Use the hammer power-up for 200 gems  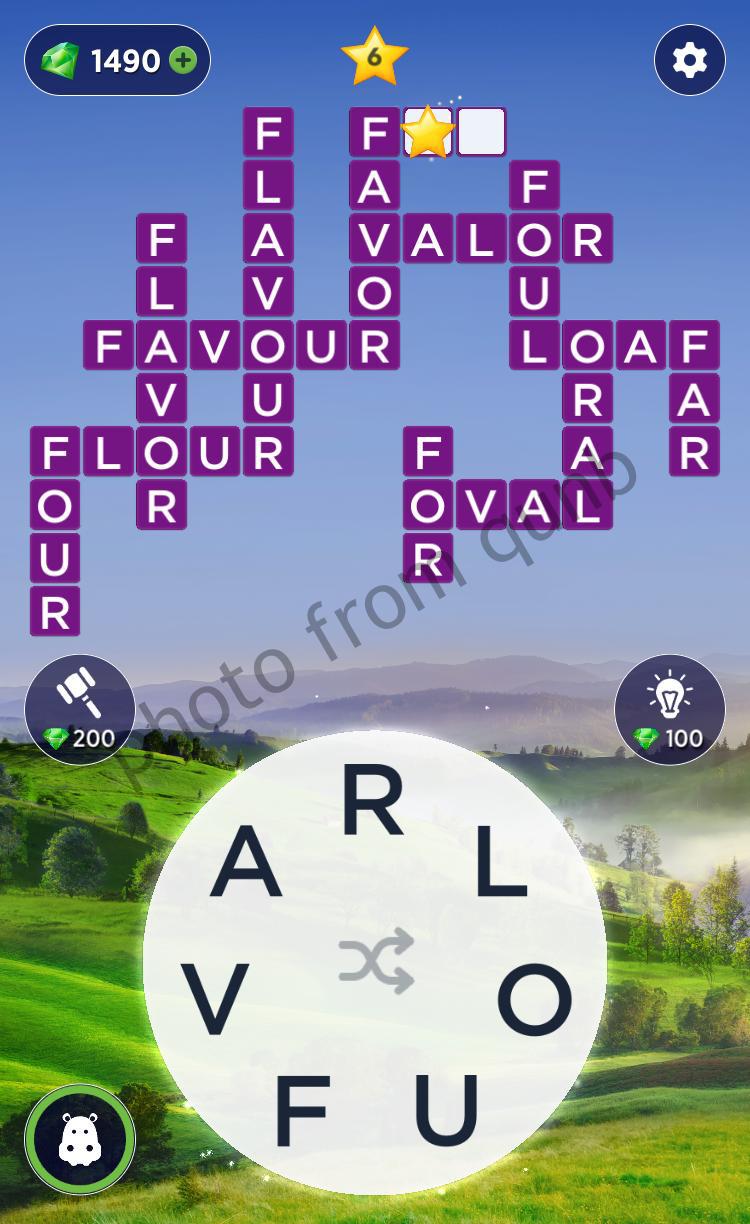point(80,710)
